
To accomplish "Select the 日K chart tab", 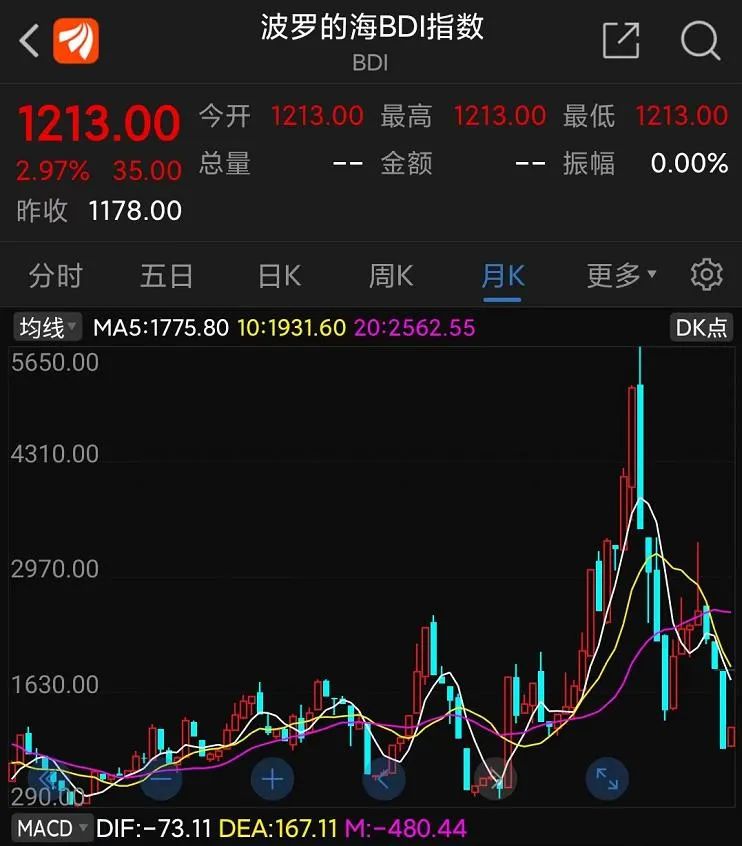I will click(x=279, y=275).
